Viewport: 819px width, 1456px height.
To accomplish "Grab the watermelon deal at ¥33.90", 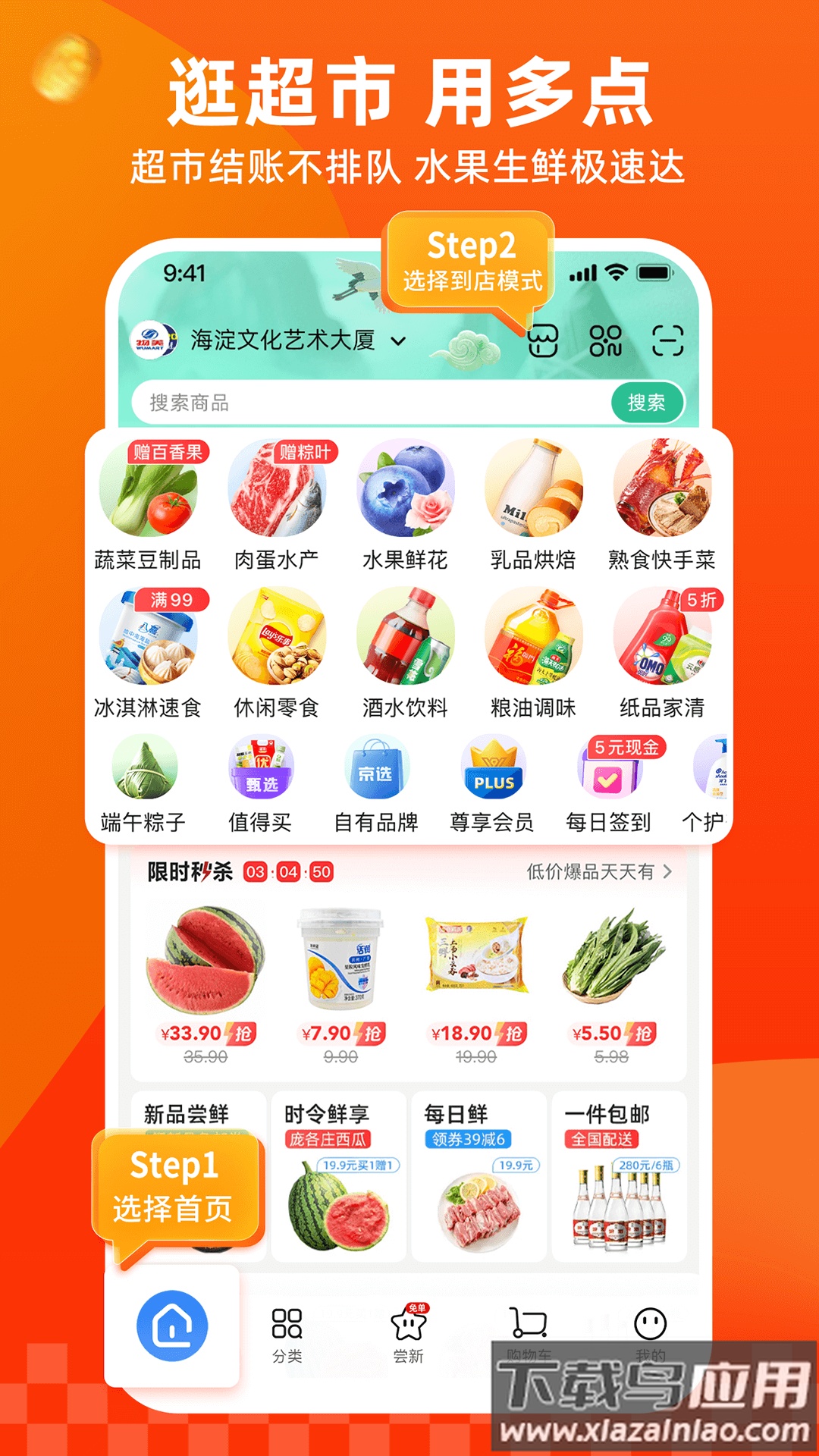I will (205, 963).
